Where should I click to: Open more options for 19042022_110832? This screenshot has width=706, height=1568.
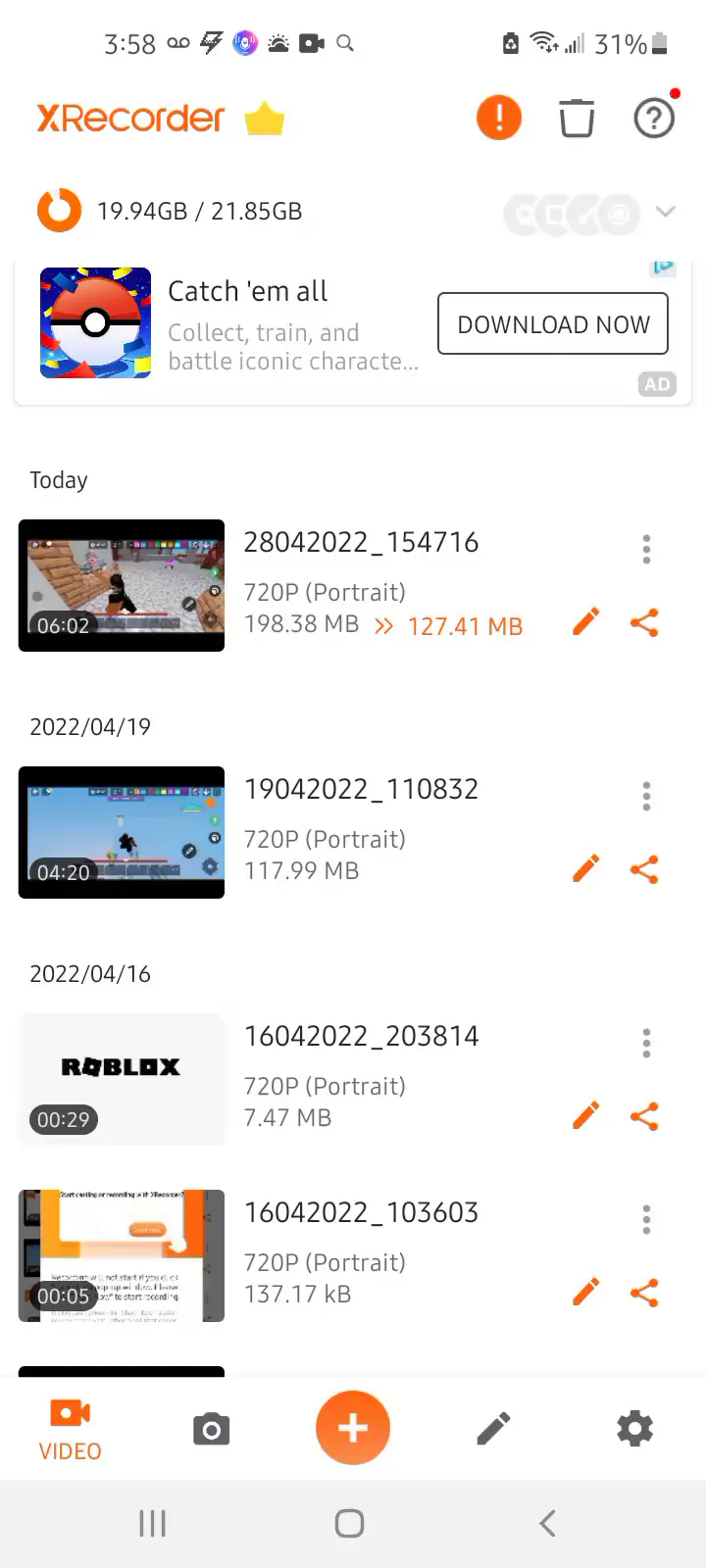(x=646, y=796)
